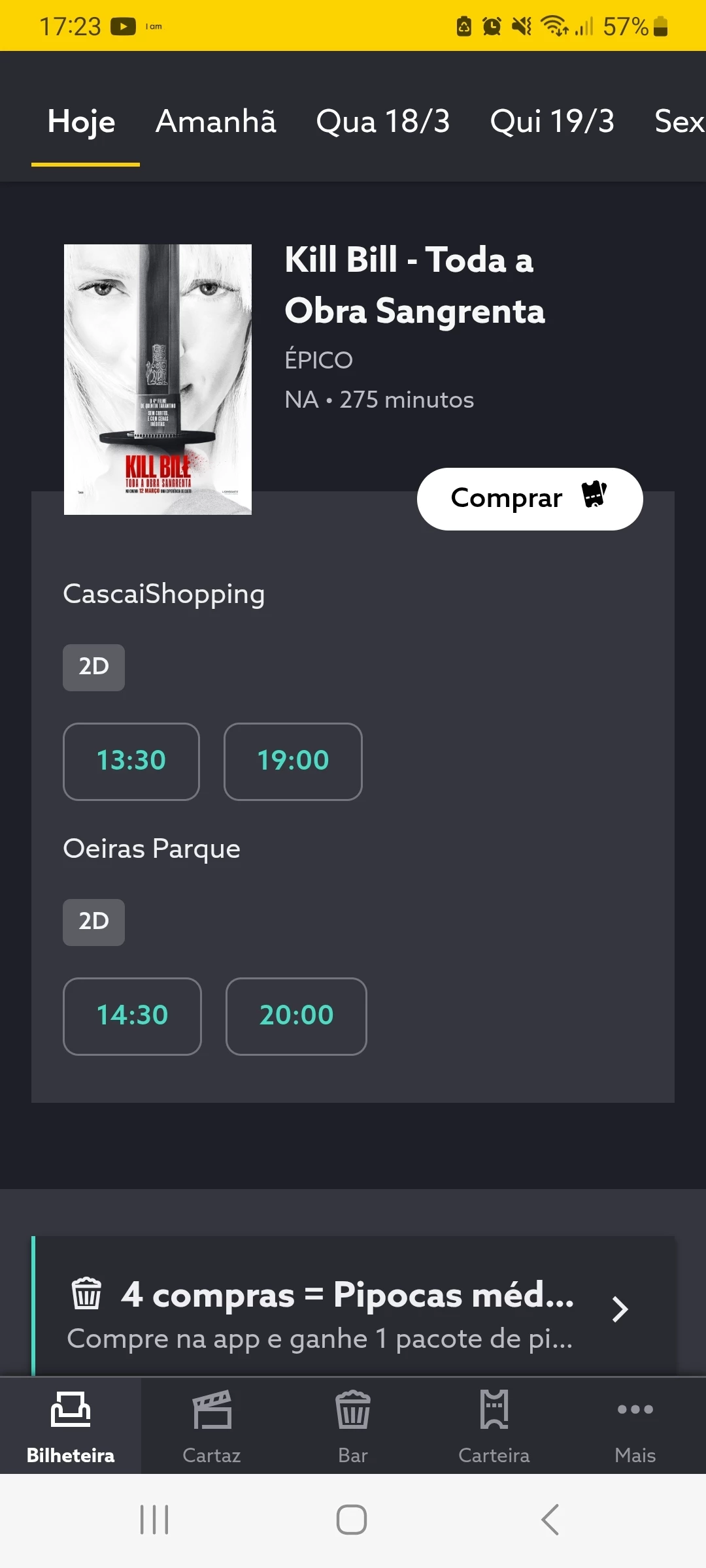Switch to the Carteira tab
706x1568 pixels.
tap(494, 1427)
